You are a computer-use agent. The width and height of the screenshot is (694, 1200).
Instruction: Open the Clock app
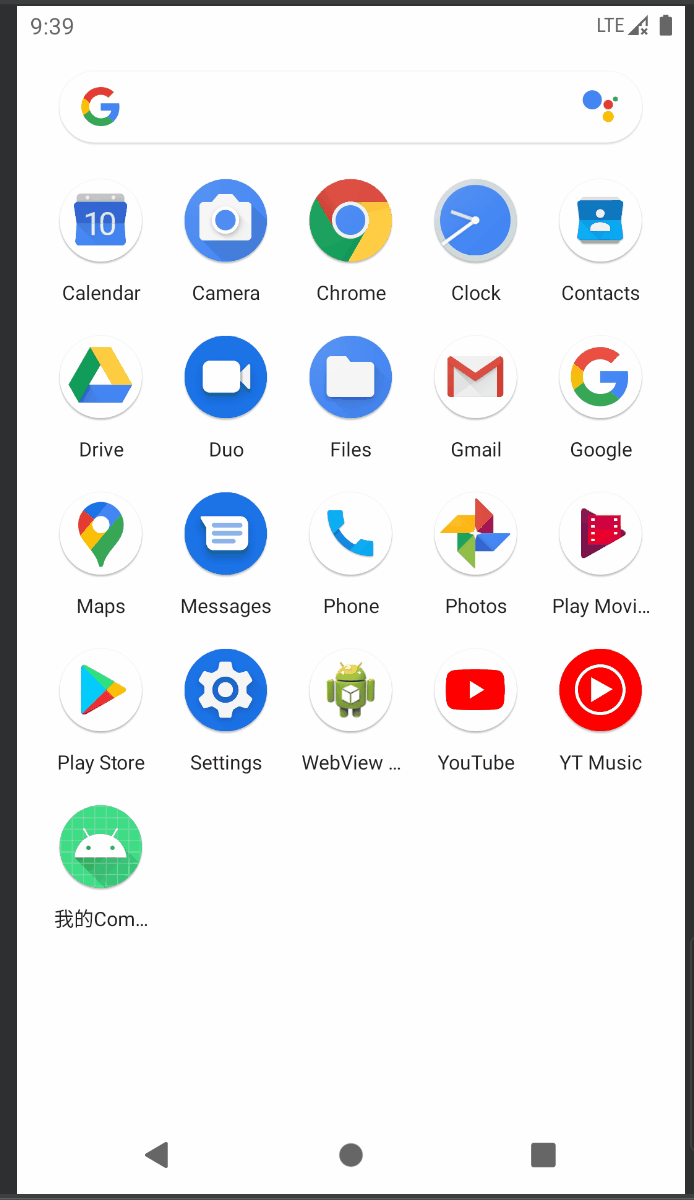click(476, 222)
